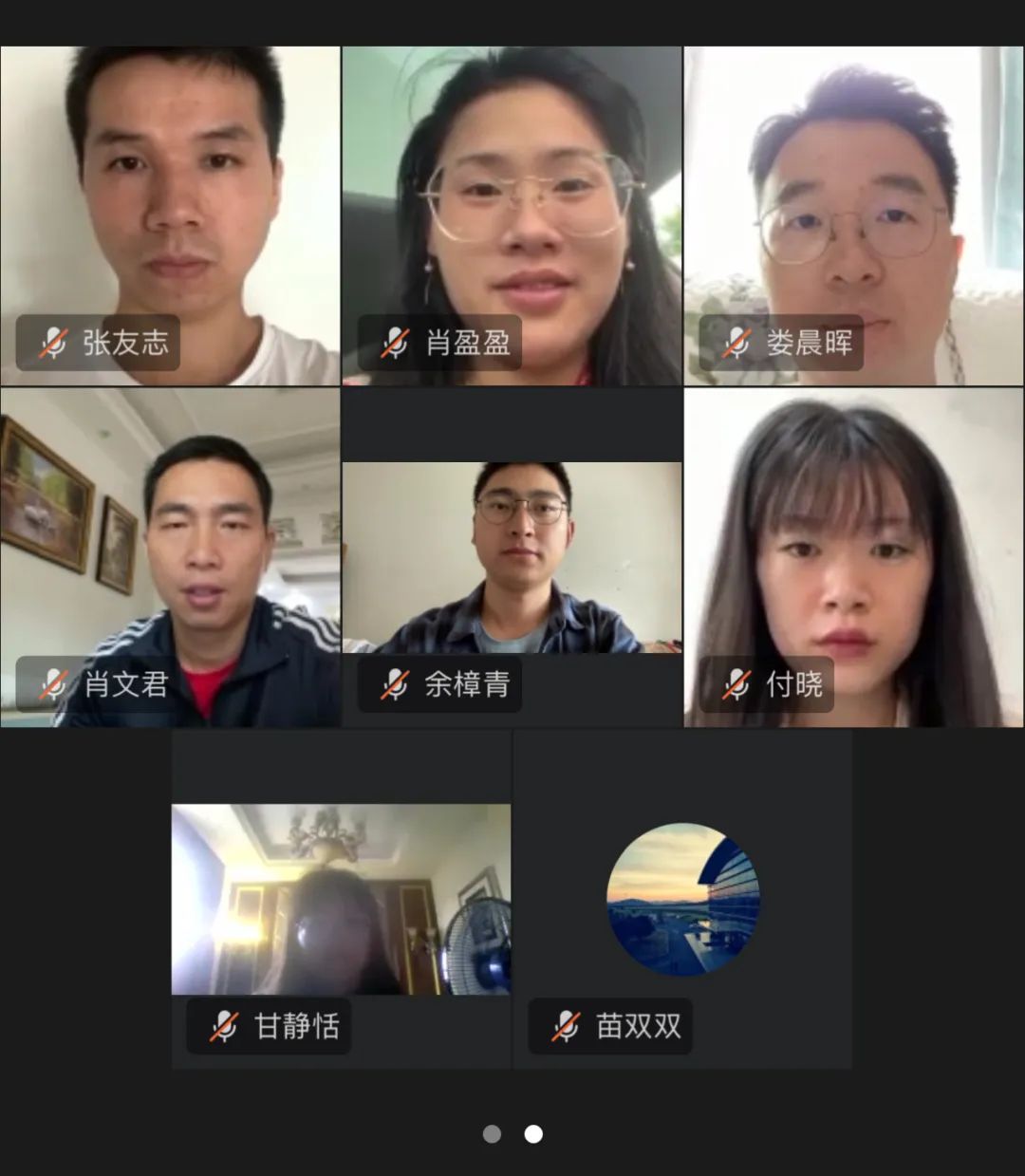Select 肖文君's video tile
Image resolution: width=1025 pixels, height=1176 pixels.
(x=170, y=557)
